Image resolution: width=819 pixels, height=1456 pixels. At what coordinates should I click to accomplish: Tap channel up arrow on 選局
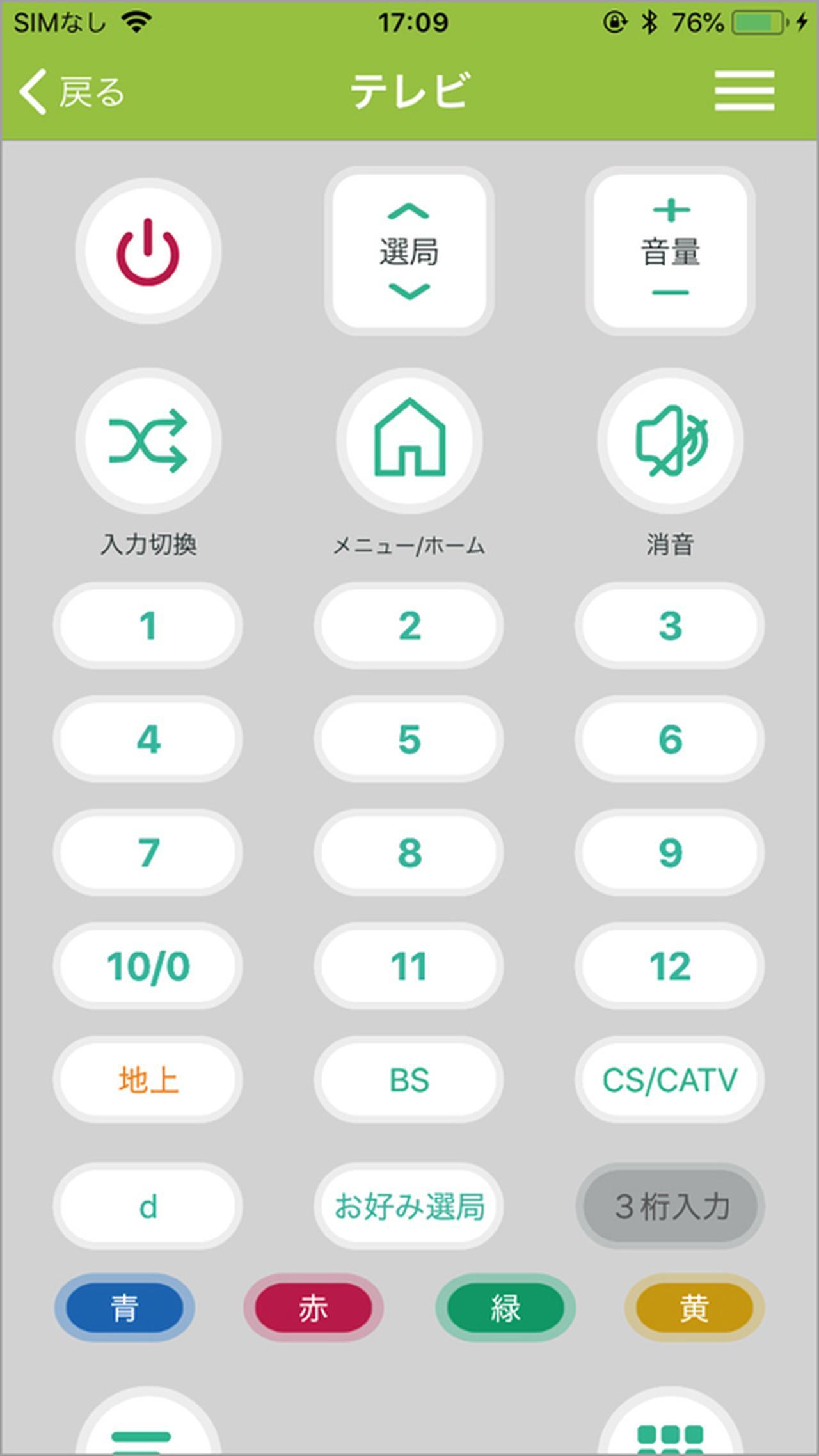tap(409, 212)
